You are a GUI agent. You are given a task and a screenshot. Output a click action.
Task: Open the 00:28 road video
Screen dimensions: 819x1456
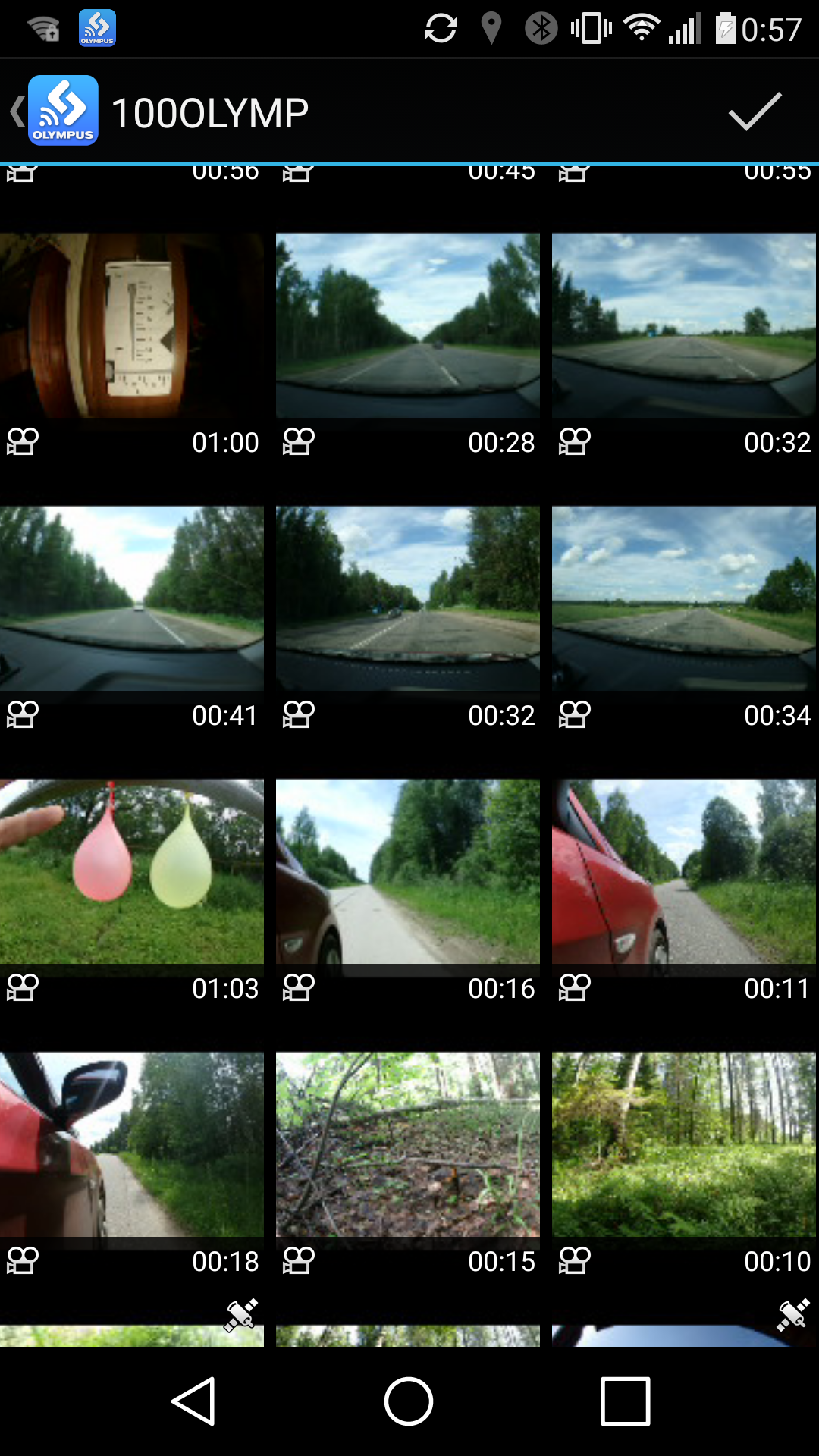point(408,326)
